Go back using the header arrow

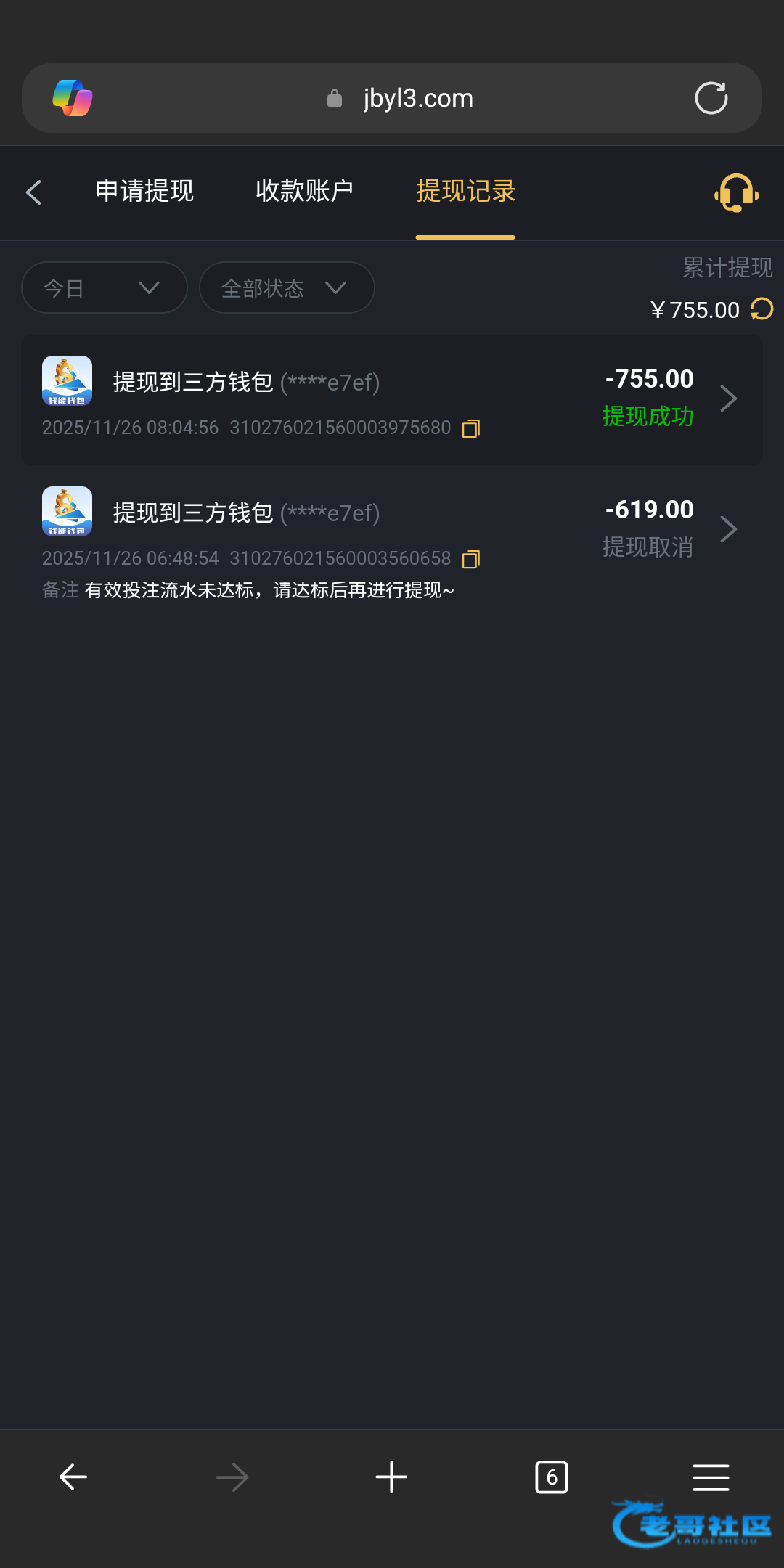click(x=33, y=192)
